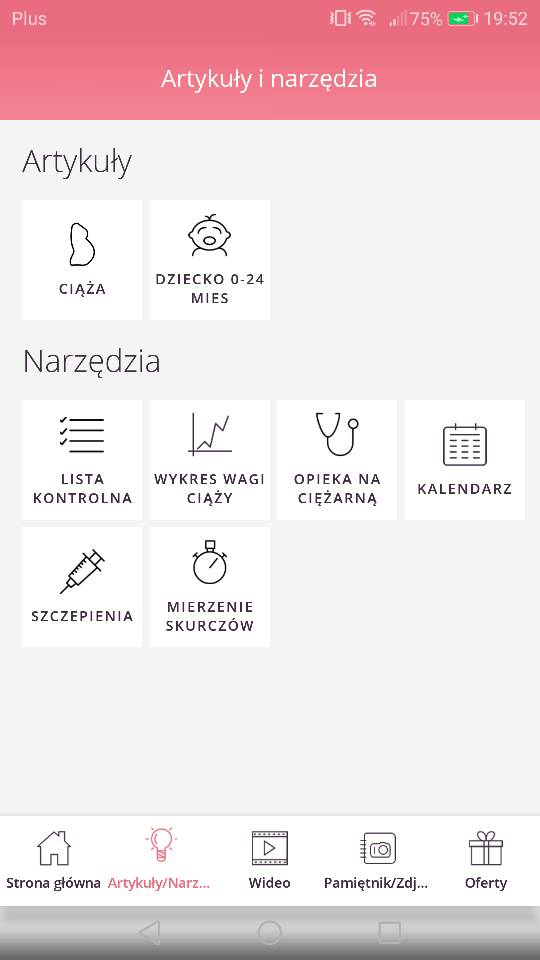
Task: Switch to Pamiętnik/Zdjęcia tab
Action: pos(377,860)
